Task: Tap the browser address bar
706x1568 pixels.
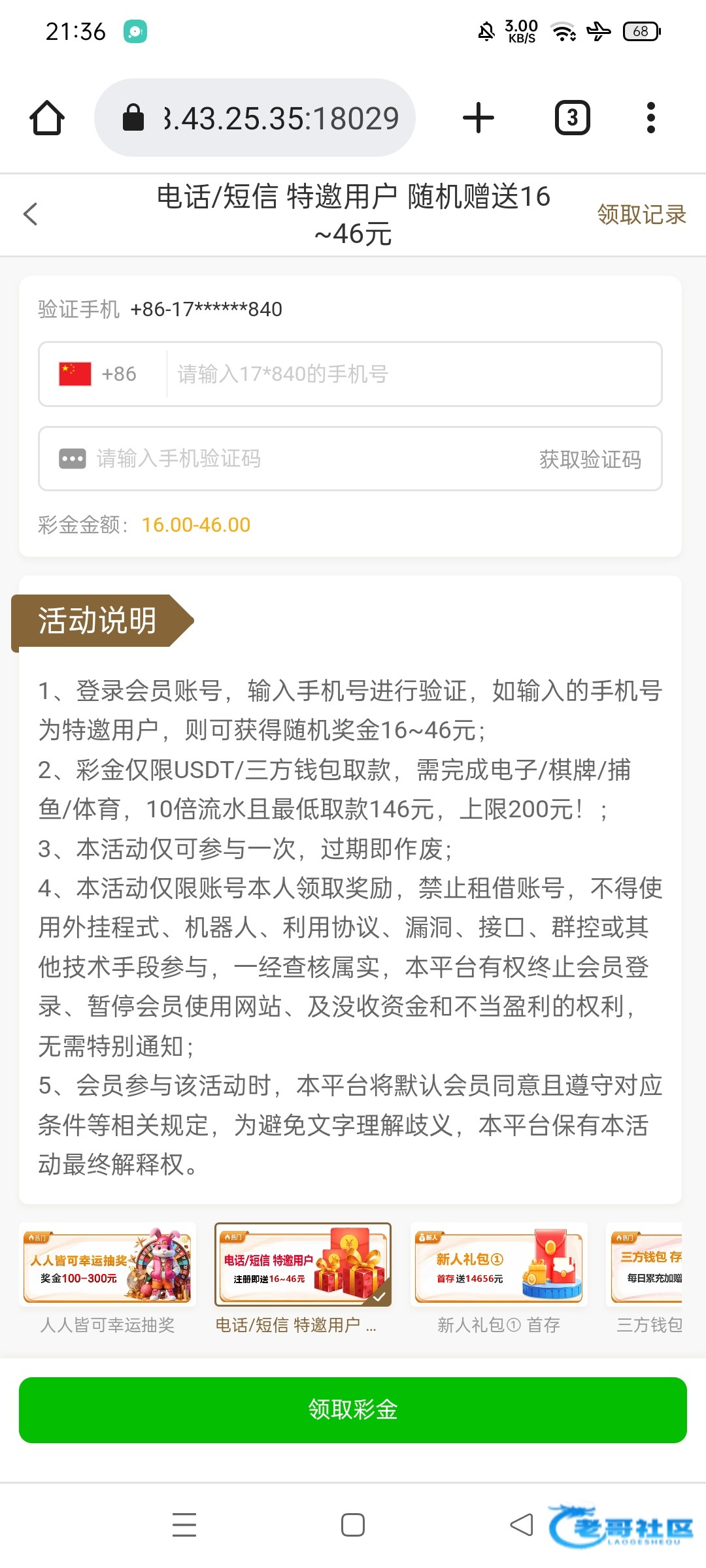Action: coord(255,118)
